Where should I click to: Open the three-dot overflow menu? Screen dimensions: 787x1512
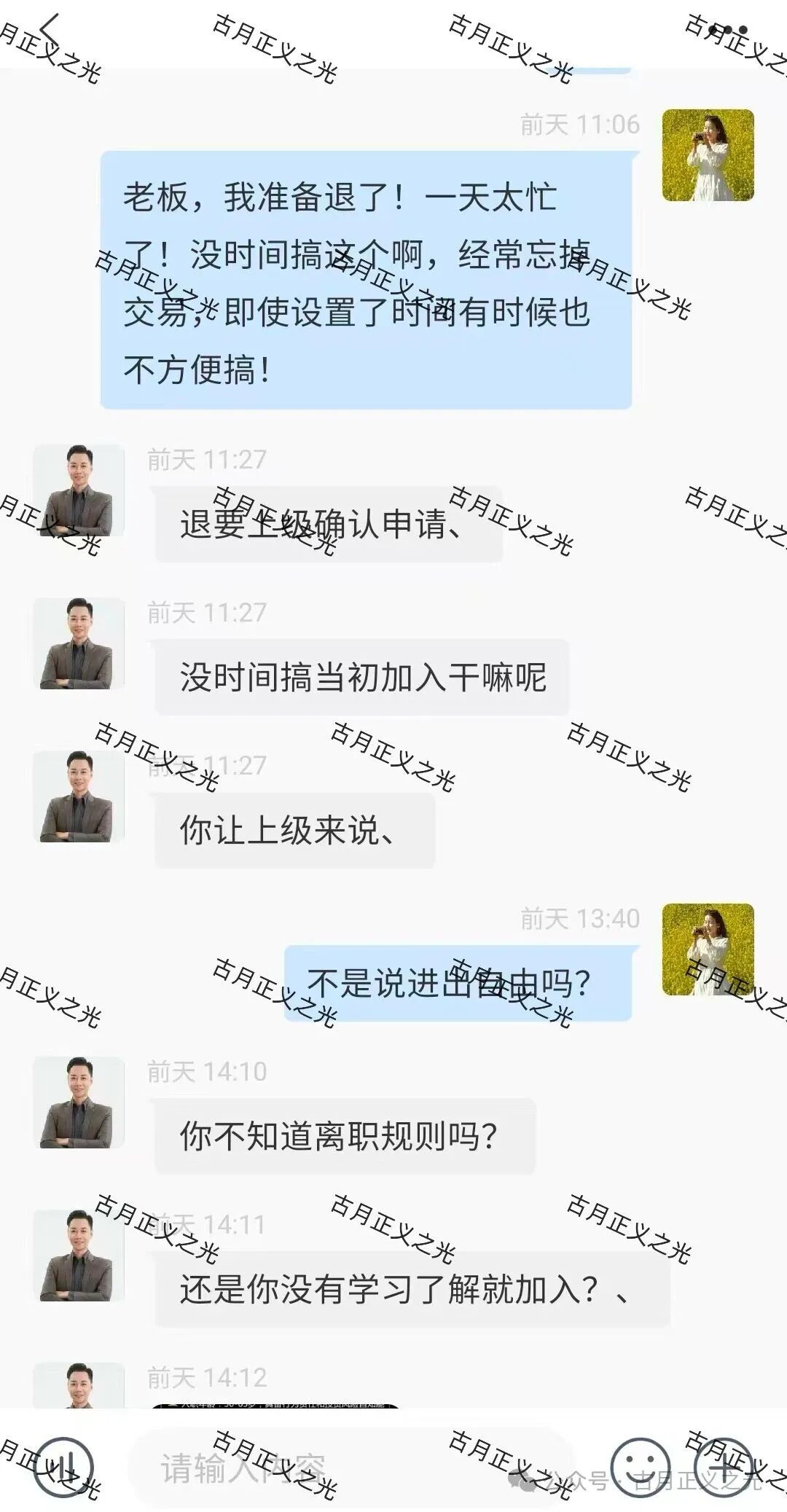pyautogui.click(x=728, y=31)
